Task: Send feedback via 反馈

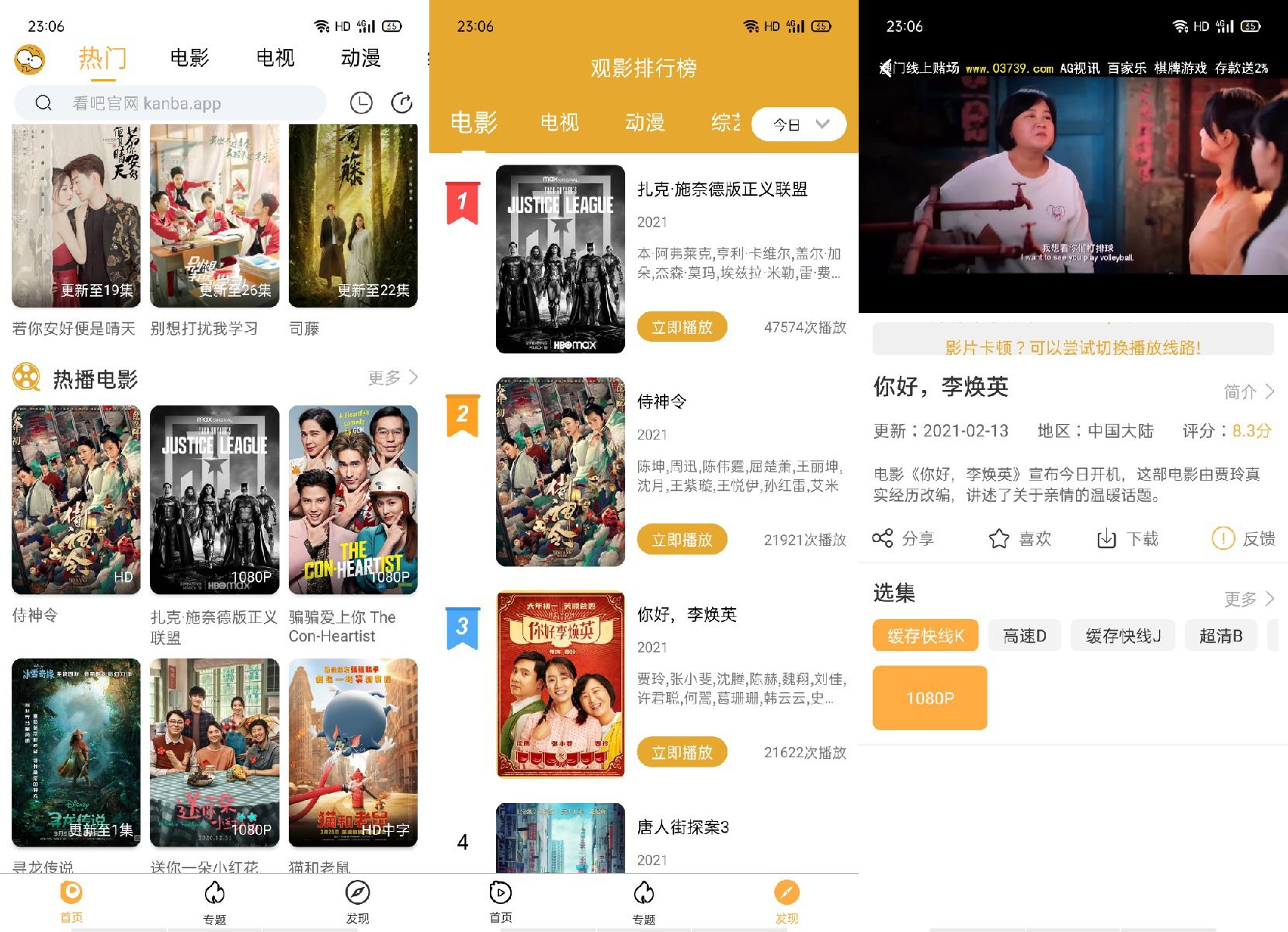Action: (x=1243, y=538)
